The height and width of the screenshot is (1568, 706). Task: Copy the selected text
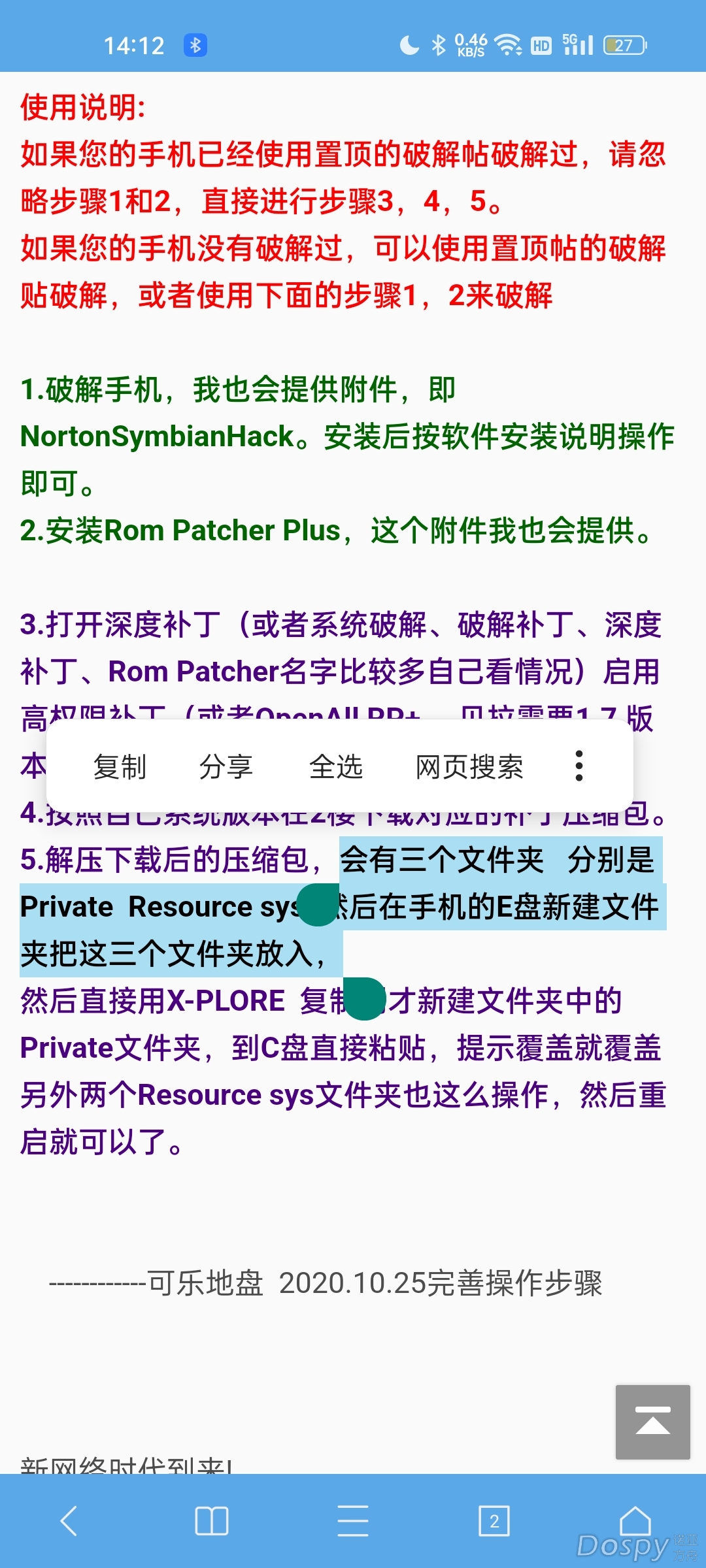(120, 766)
